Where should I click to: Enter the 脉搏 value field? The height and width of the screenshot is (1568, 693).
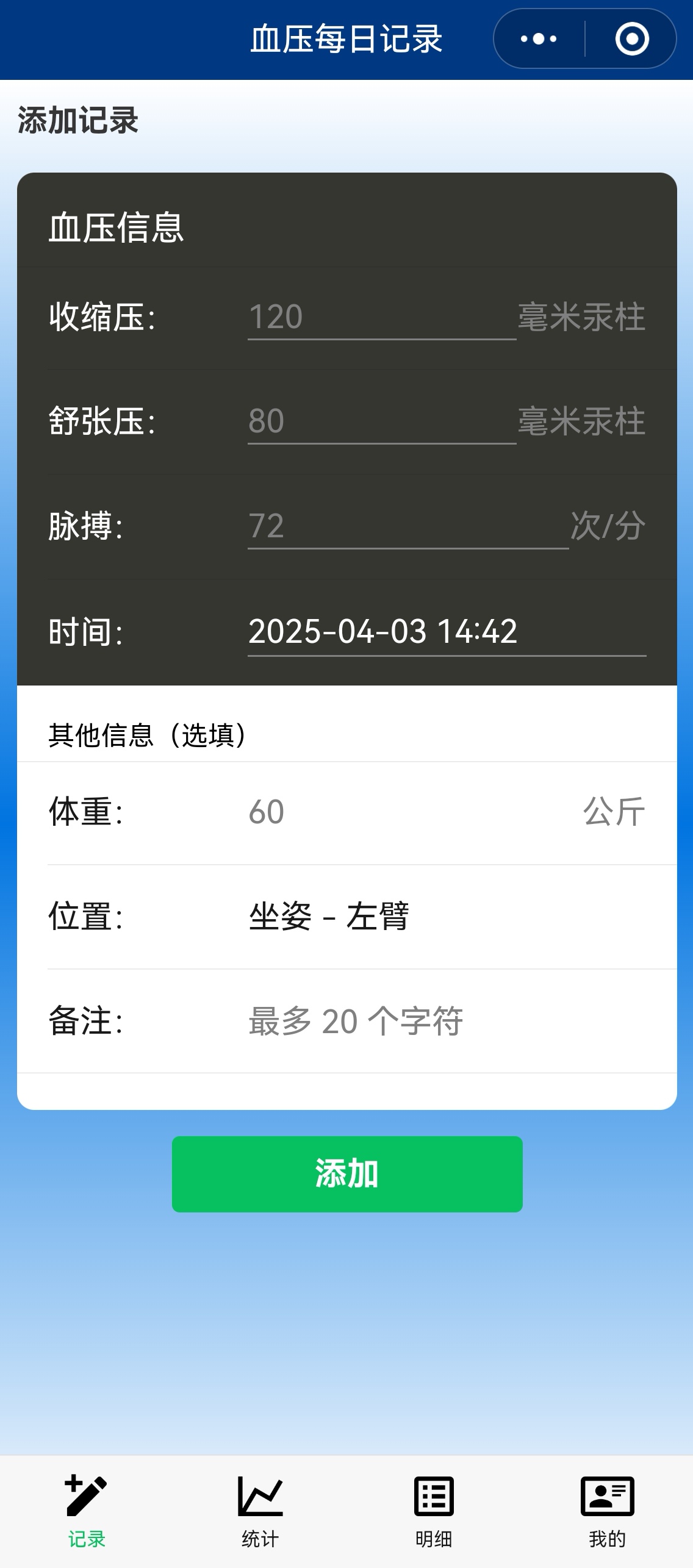[x=408, y=527]
